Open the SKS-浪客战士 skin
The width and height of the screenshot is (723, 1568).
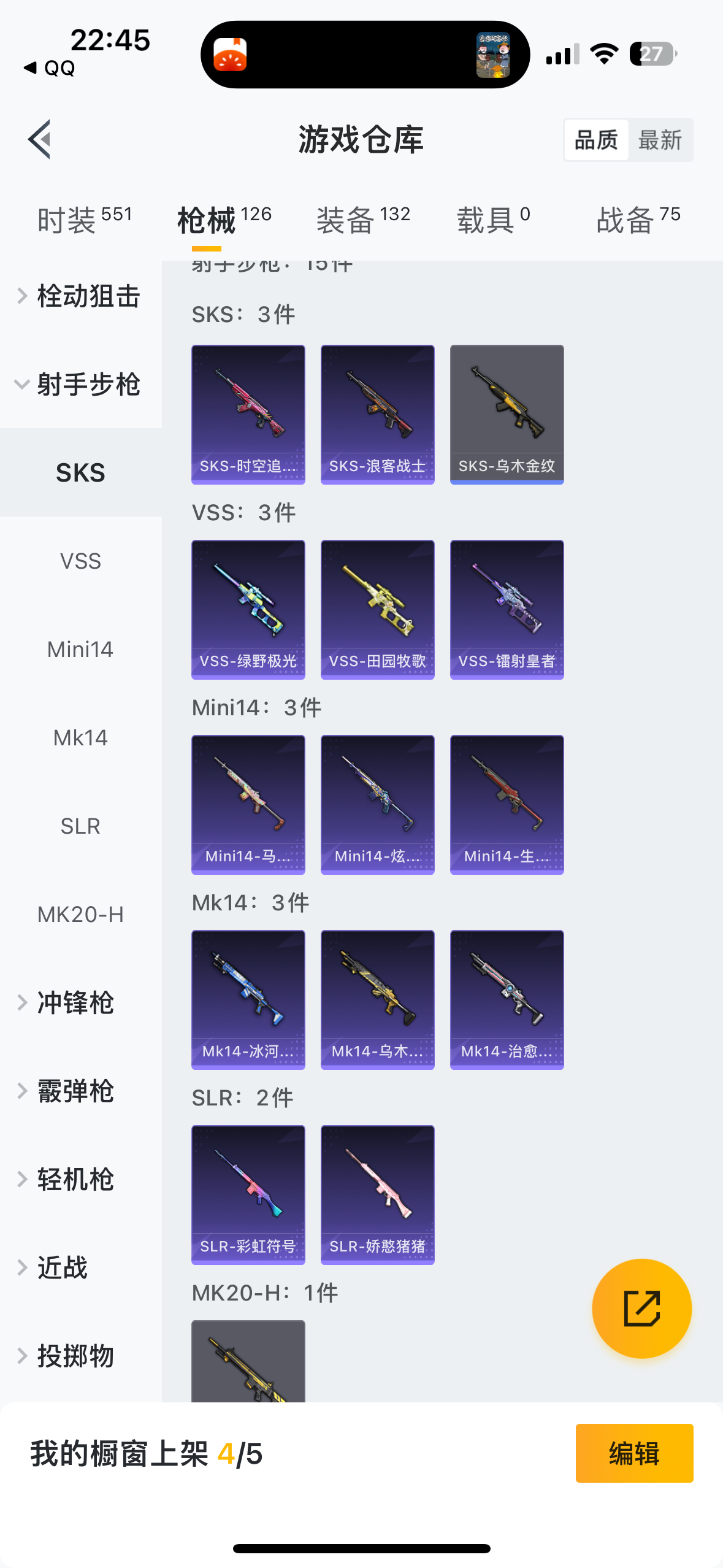[x=377, y=414]
